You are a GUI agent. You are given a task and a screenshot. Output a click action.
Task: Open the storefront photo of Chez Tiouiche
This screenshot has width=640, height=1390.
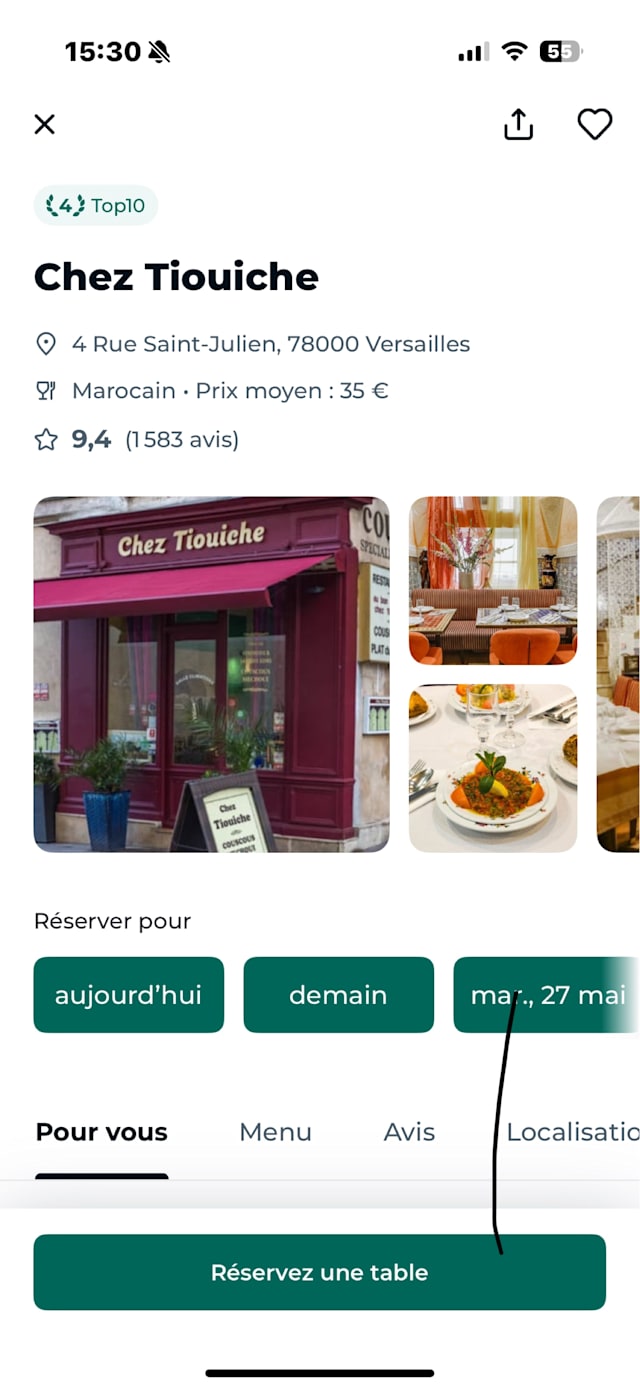(x=211, y=674)
